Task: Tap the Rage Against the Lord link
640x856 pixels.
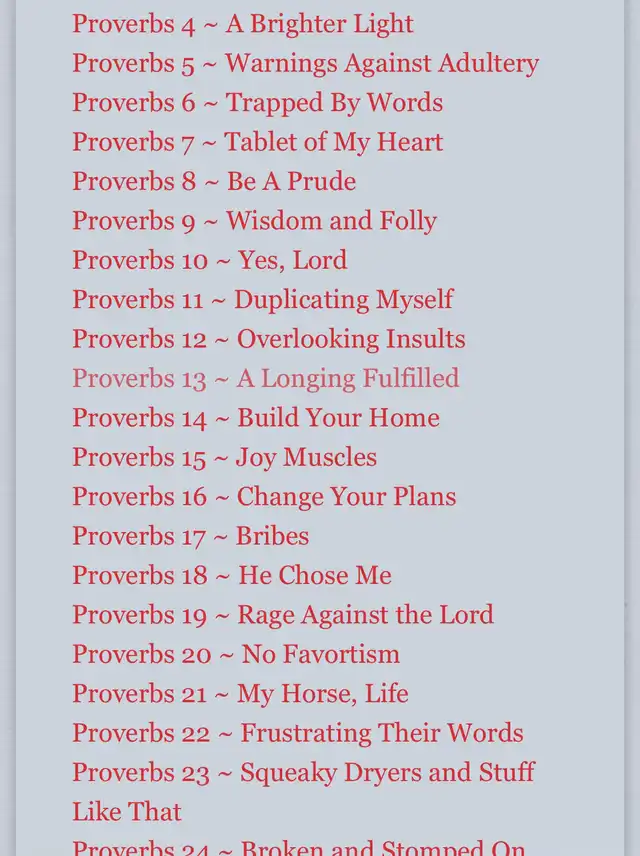Action: [x=282, y=614]
